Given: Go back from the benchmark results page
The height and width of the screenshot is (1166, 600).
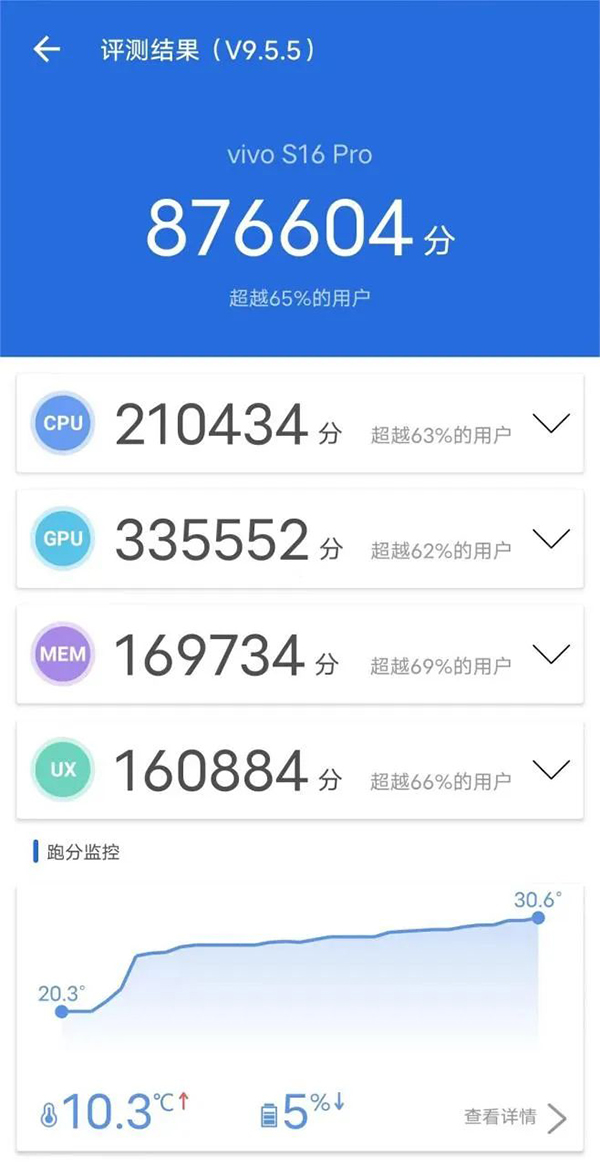Looking at the screenshot, I should 46,50.
